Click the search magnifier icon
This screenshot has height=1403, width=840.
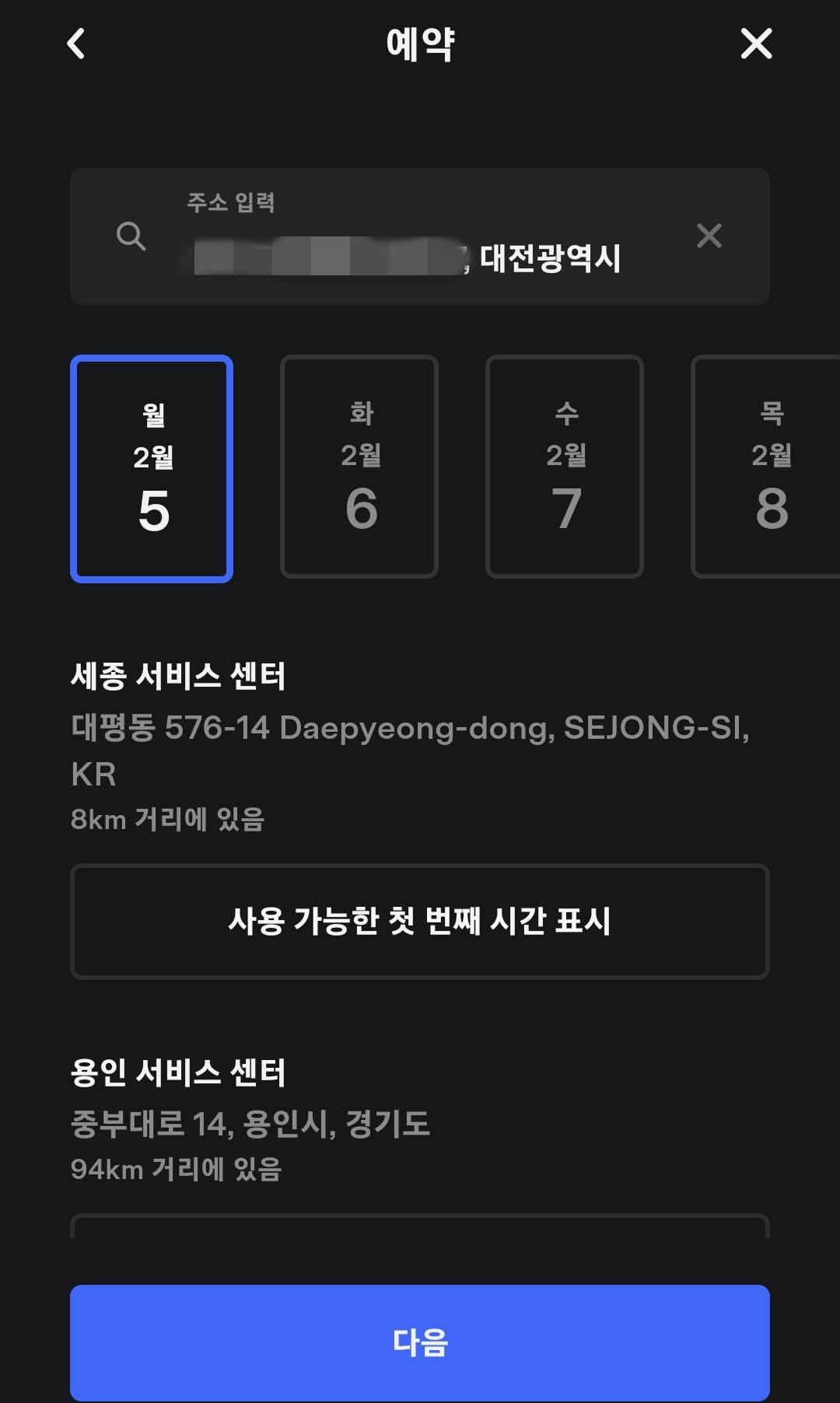132,236
